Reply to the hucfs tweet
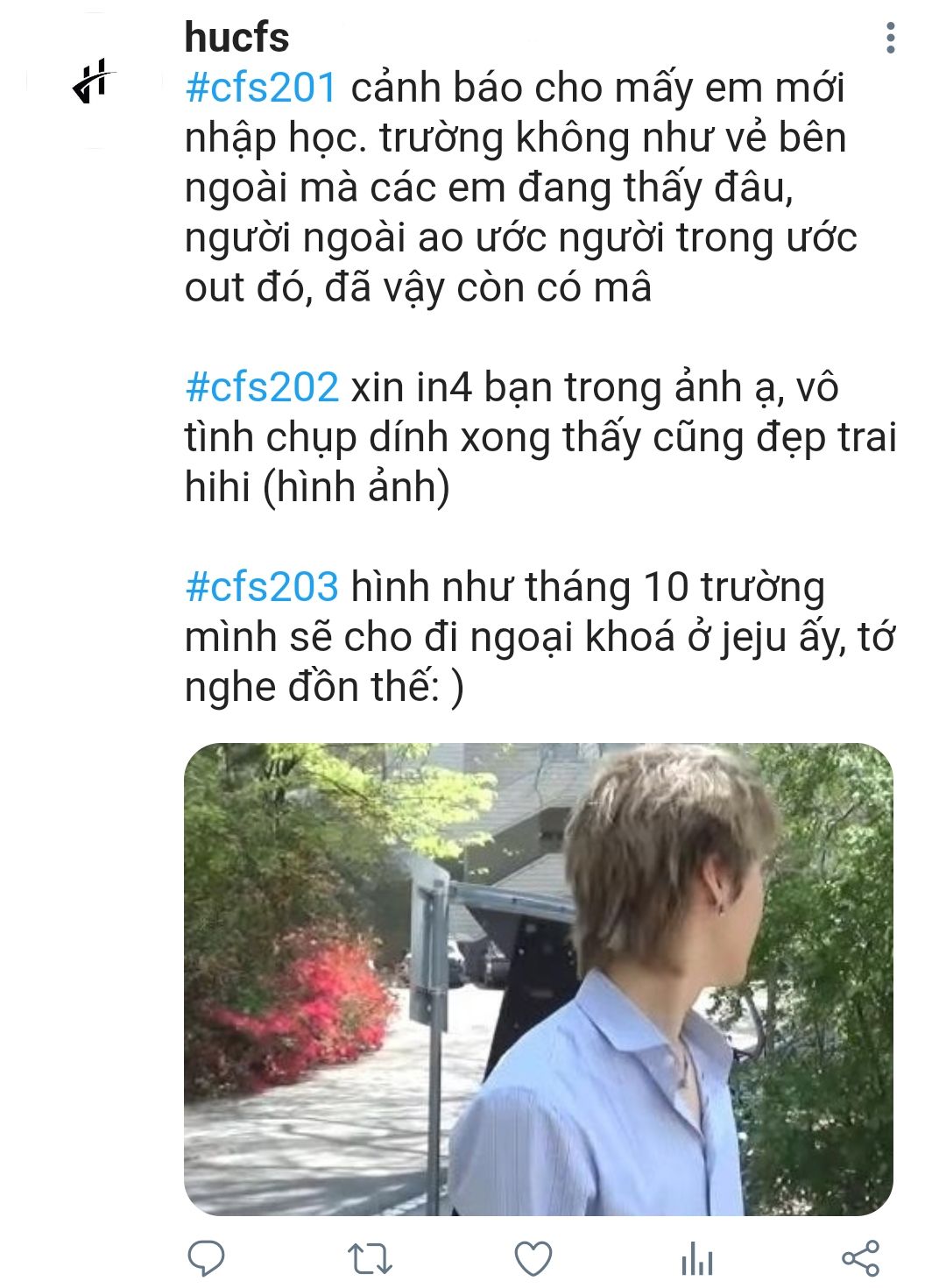This screenshot has height=1288, width=946. coord(207,1259)
